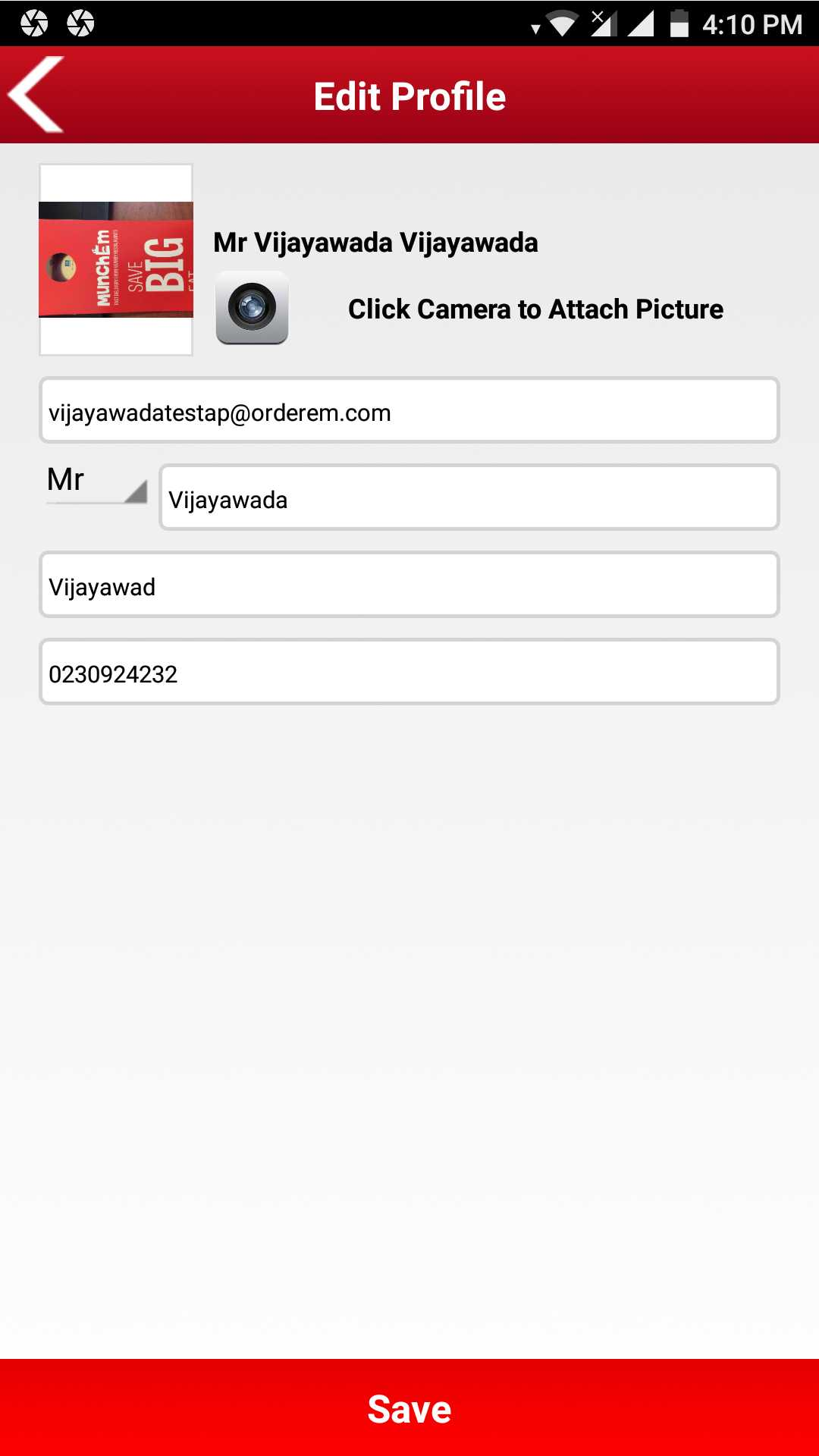819x1456 pixels.
Task: Edit the phone number 0230924232
Action: [x=409, y=672]
